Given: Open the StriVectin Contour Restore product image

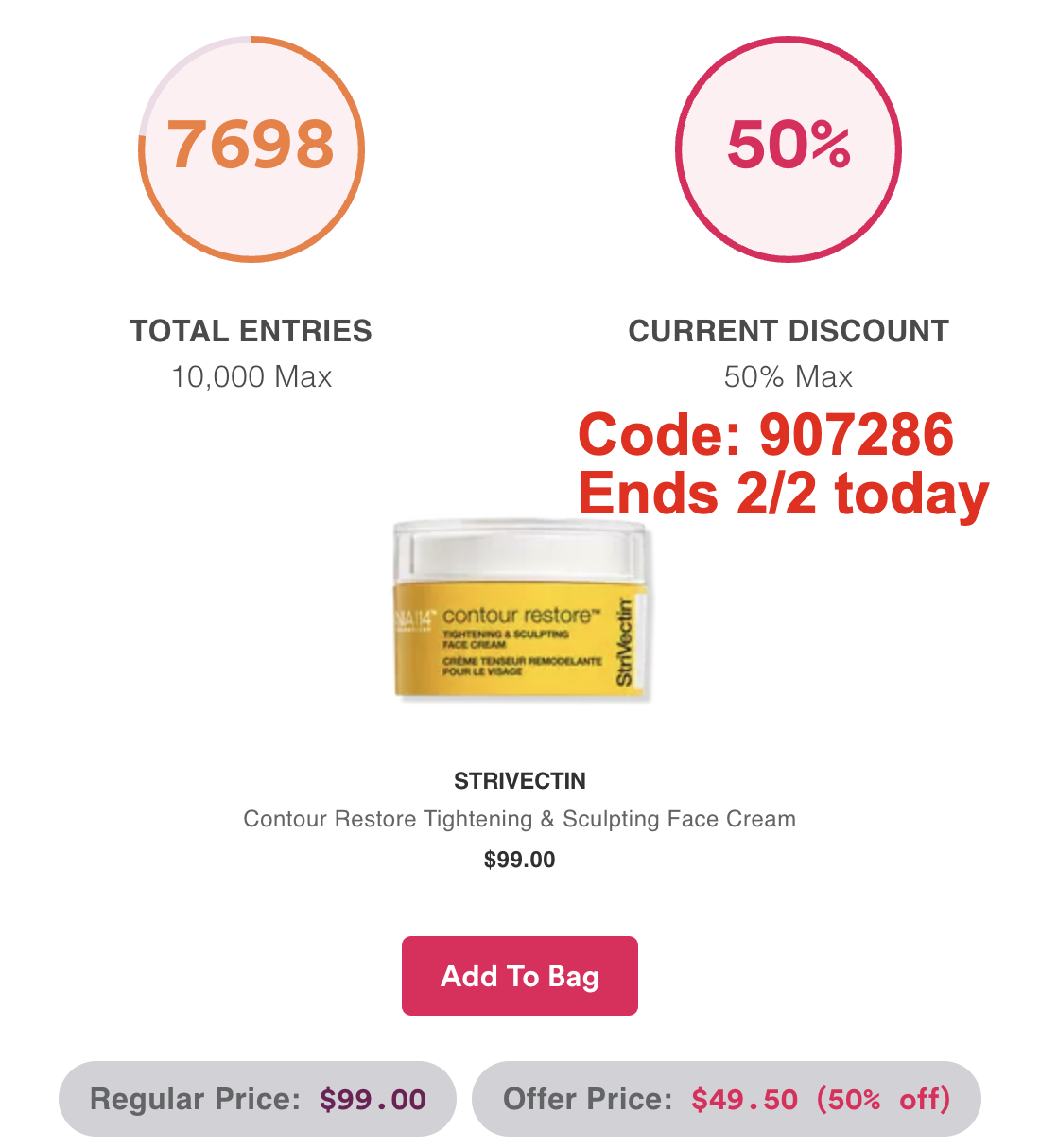Looking at the screenshot, I should coord(521,612).
